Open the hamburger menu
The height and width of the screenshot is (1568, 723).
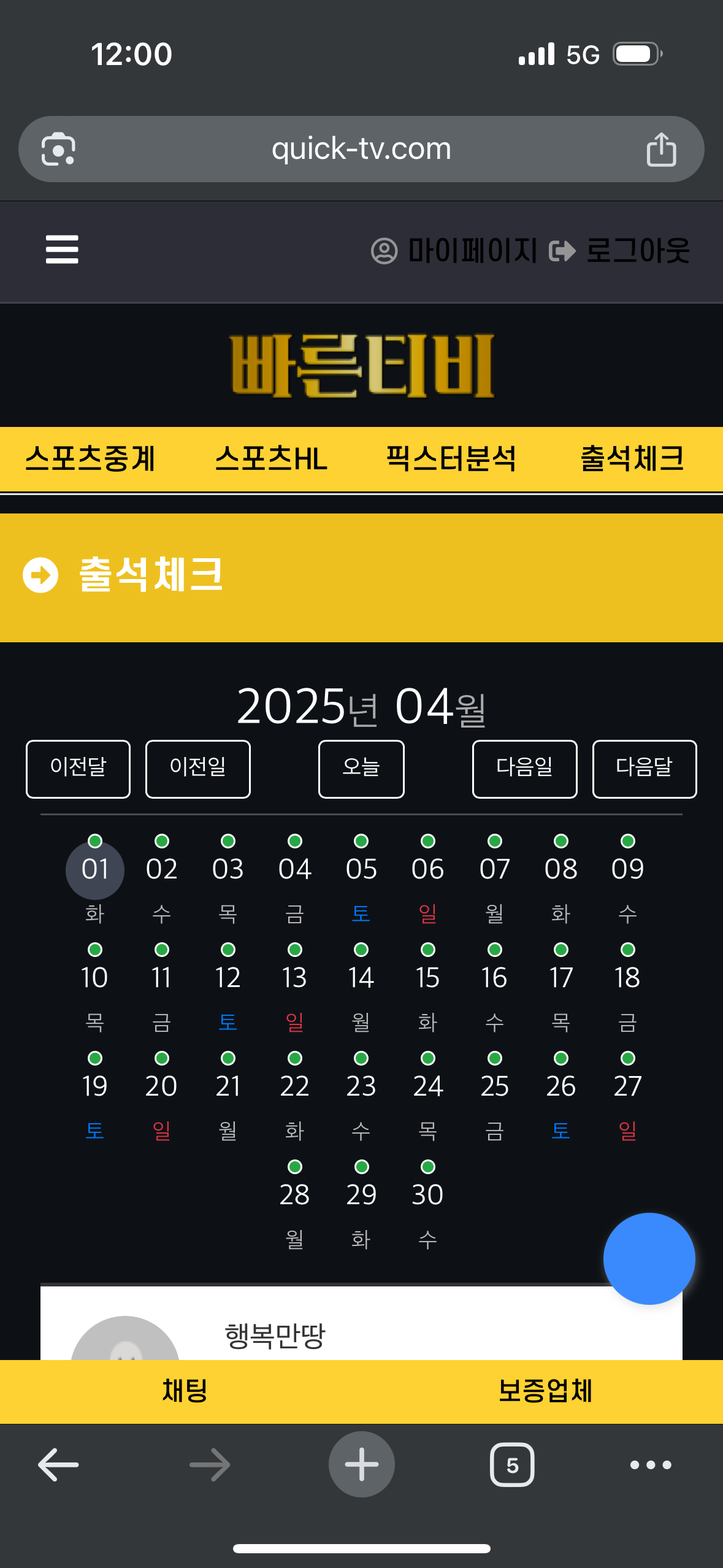(62, 250)
